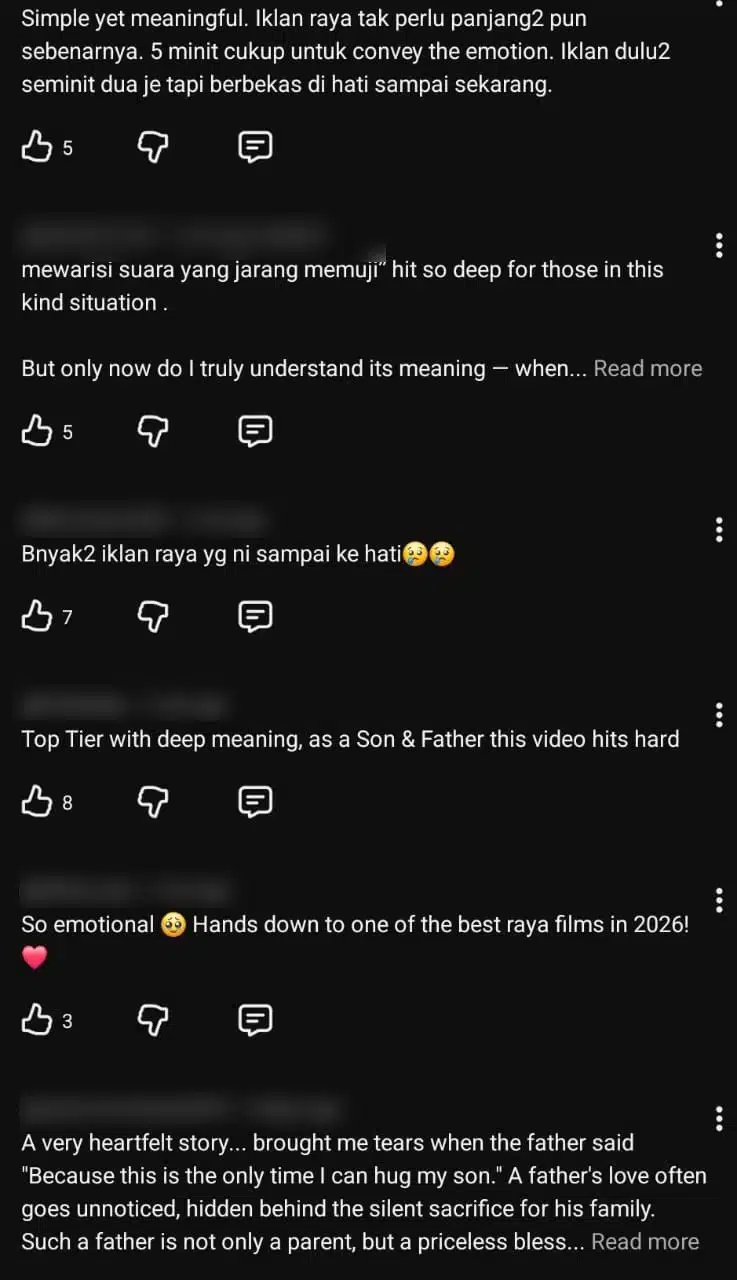
Task: Open options menu for 'A very heartfelt story' comment
Action: [719, 1118]
